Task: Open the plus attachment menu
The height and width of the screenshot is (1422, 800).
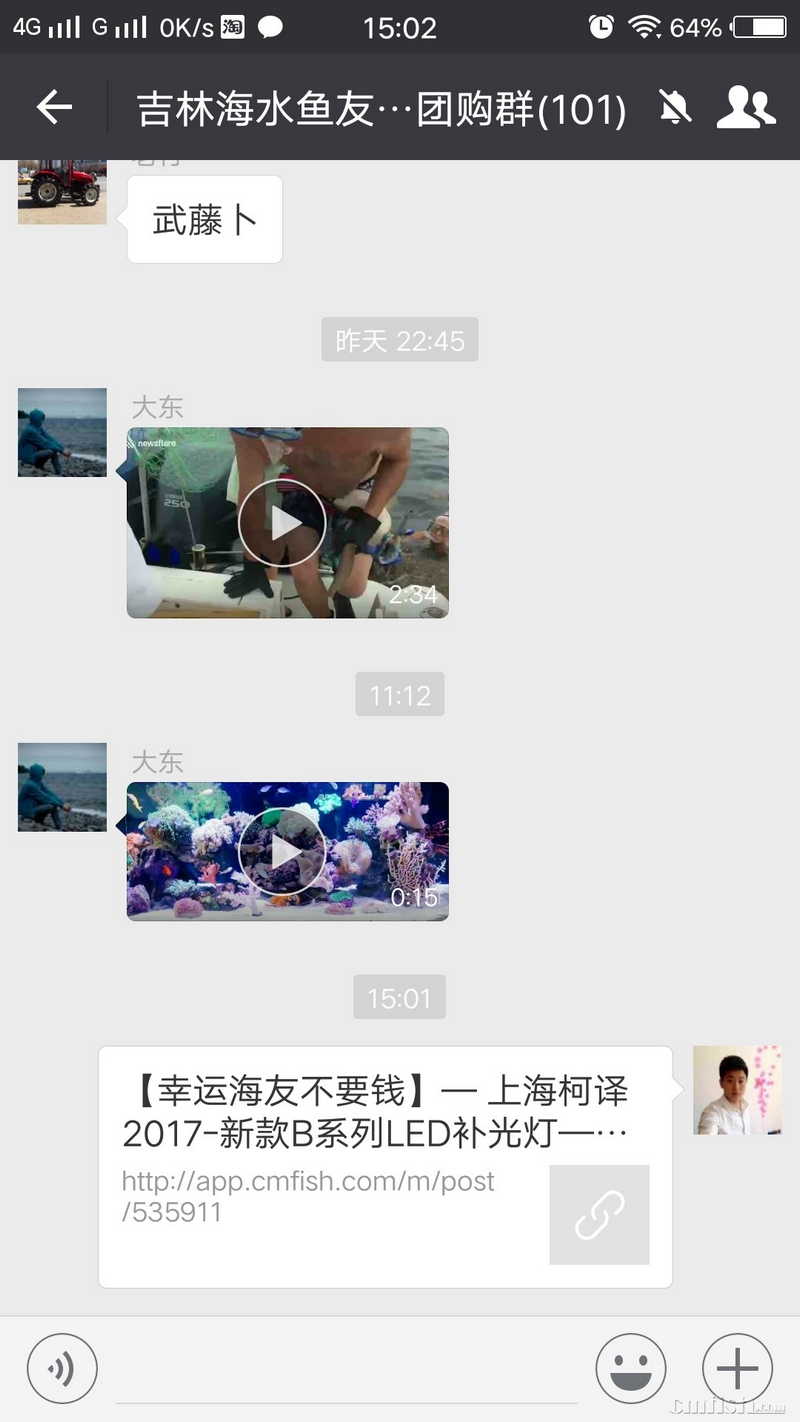Action: coord(737,1369)
